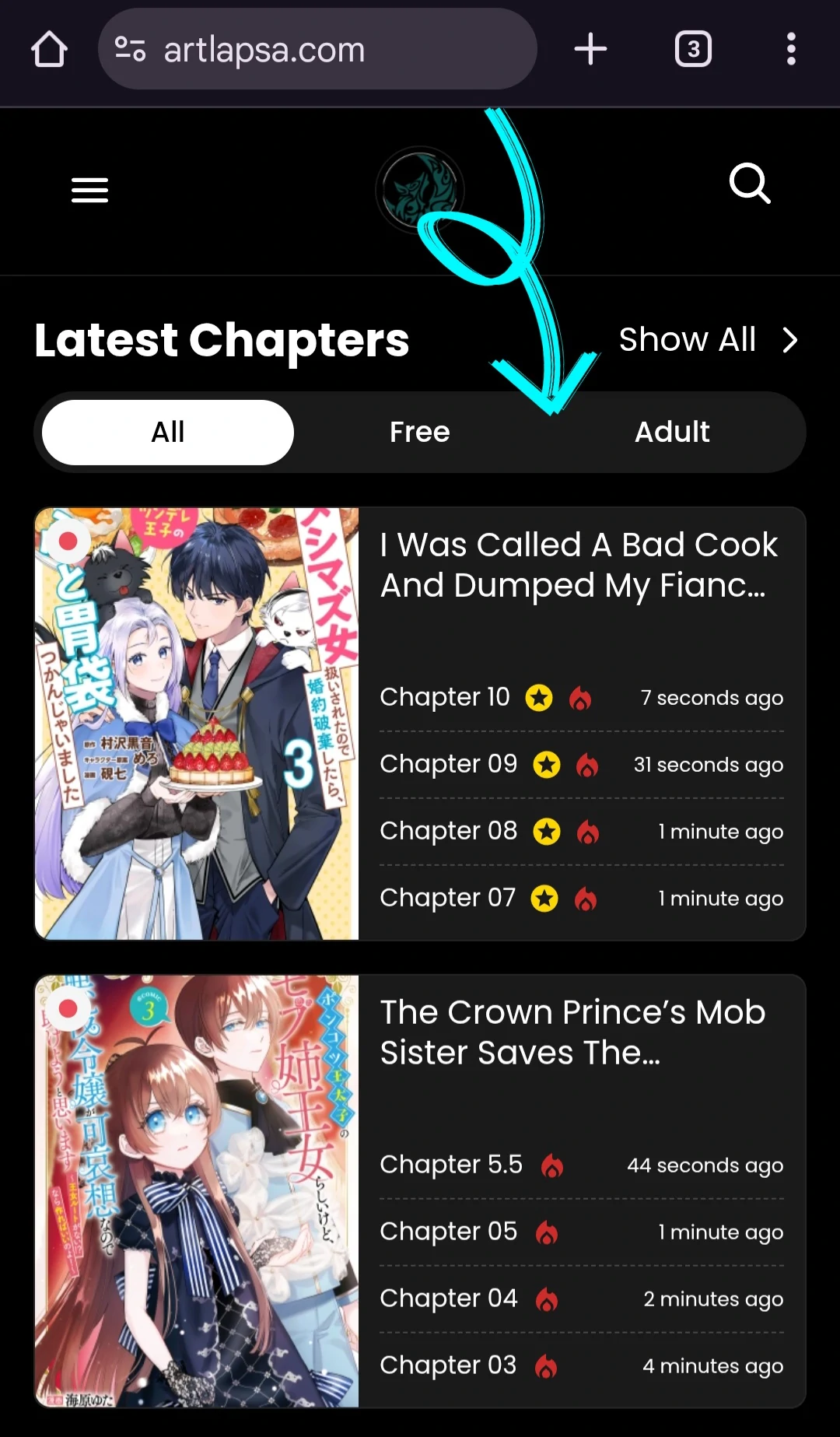Select the All filter tab
The width and height of the screenshot is (840, 1437).
click(168, 433)
